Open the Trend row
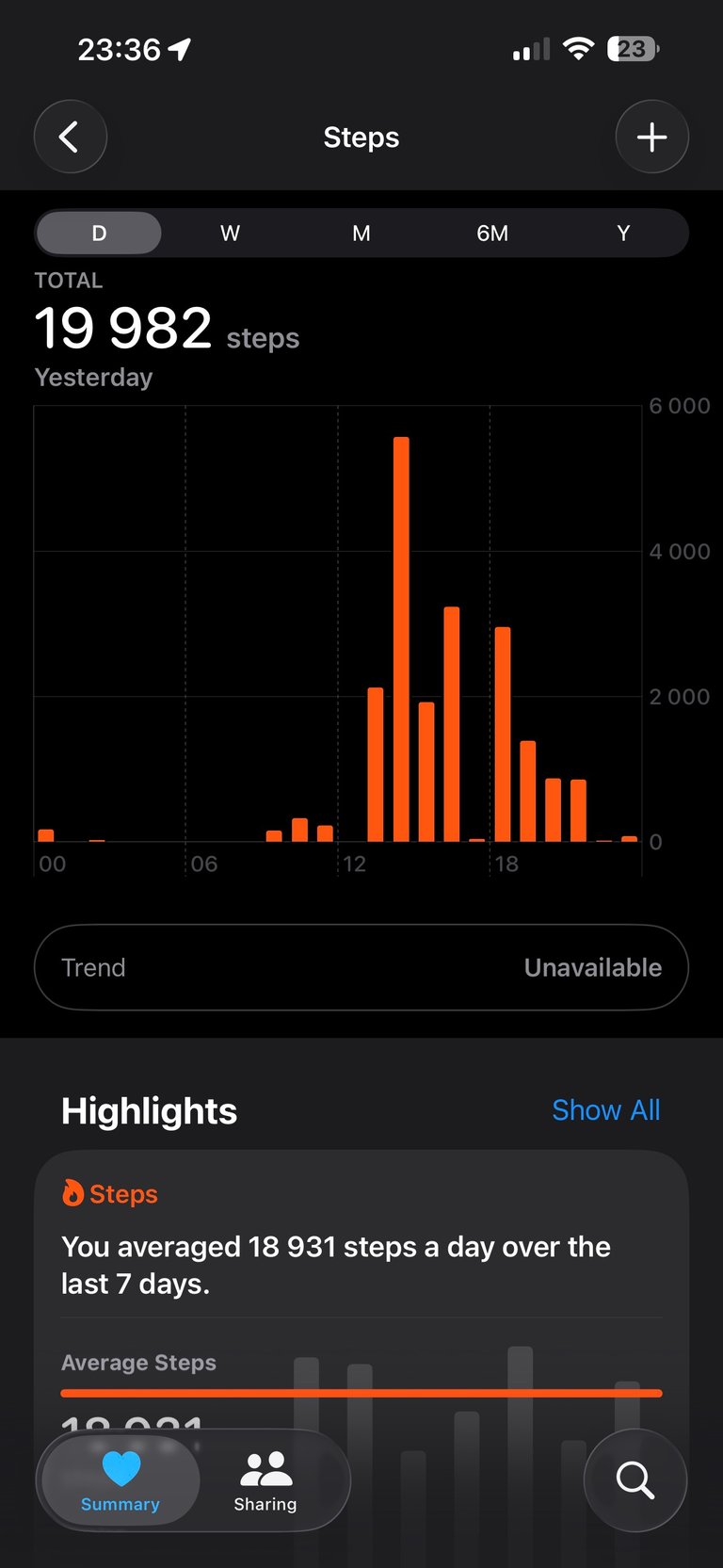 (x=361, y=967)
